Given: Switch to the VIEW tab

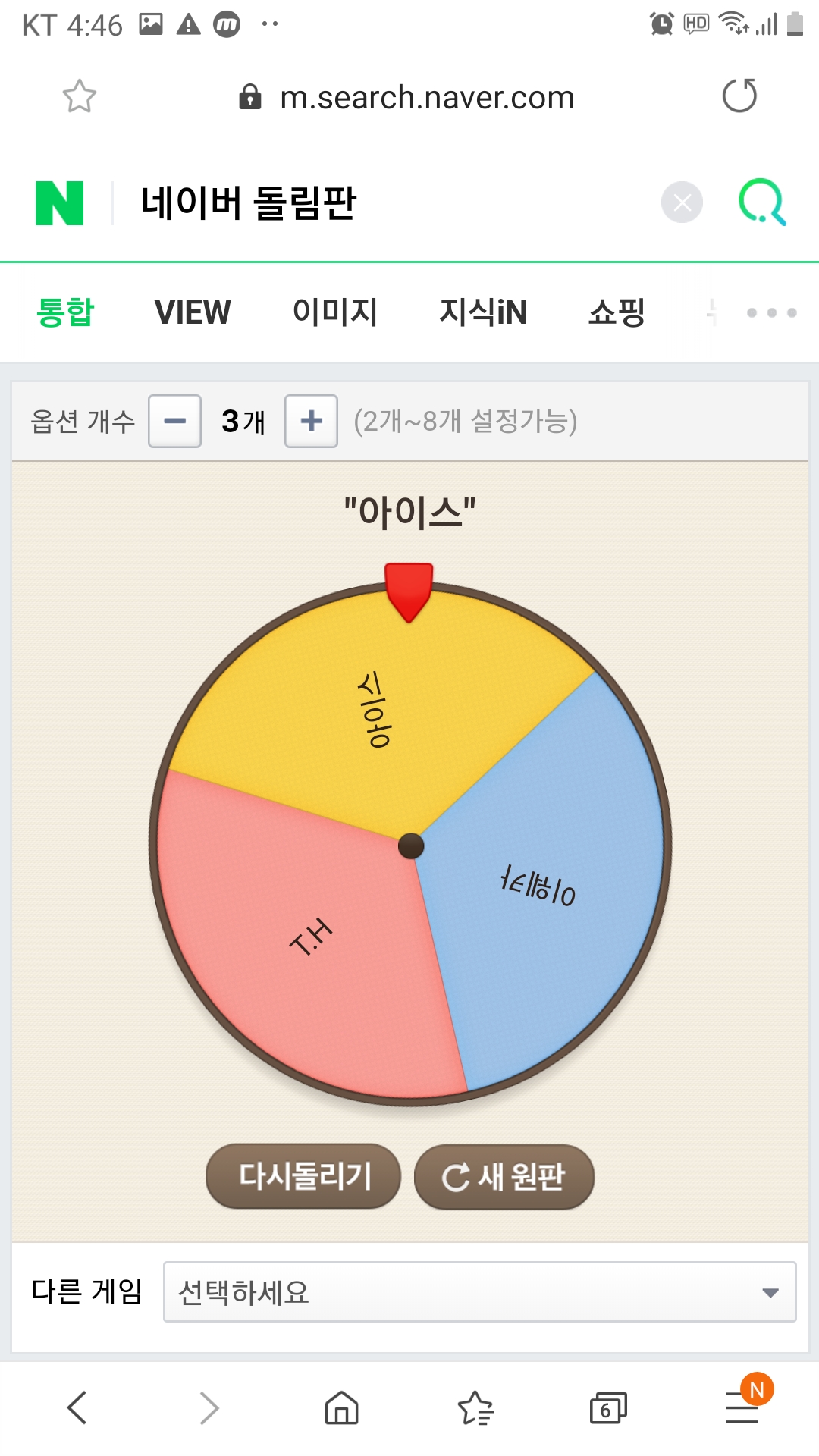Looking at the screenshot, I should pyautogui.click(x=193, y=312).
